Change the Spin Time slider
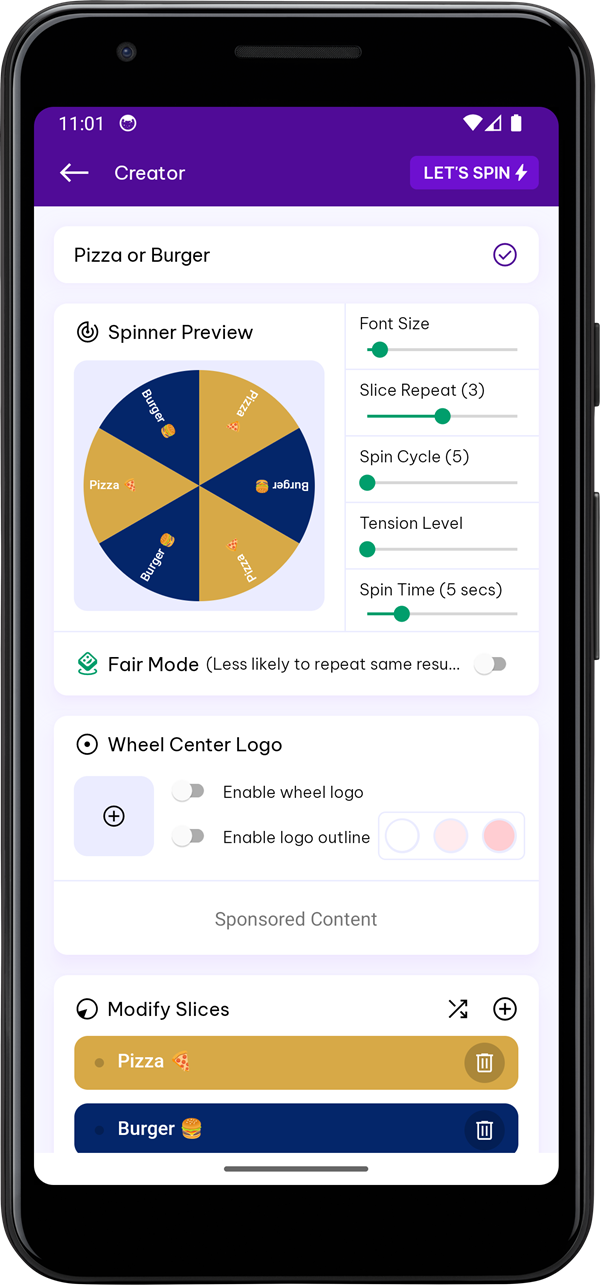600x1285 pixels. pyautogui.click(x=401, y=614)
